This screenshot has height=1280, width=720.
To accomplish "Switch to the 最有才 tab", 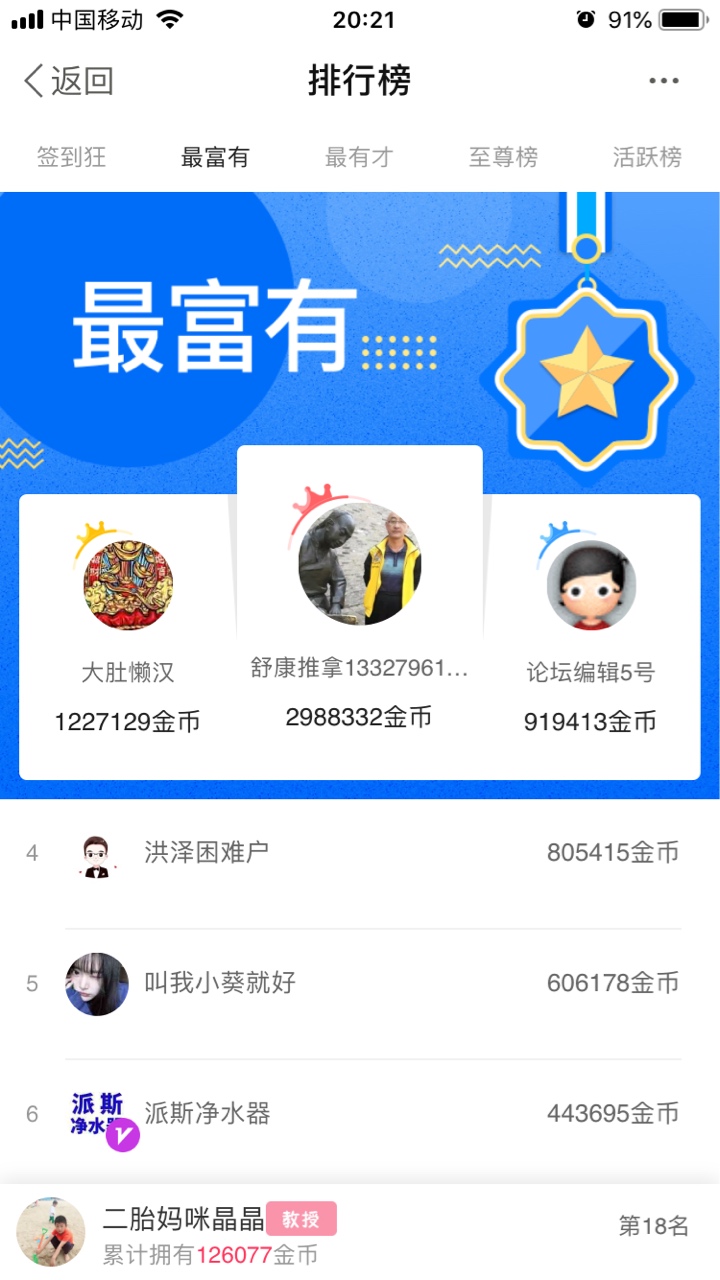I will click(x=359, y=157).
